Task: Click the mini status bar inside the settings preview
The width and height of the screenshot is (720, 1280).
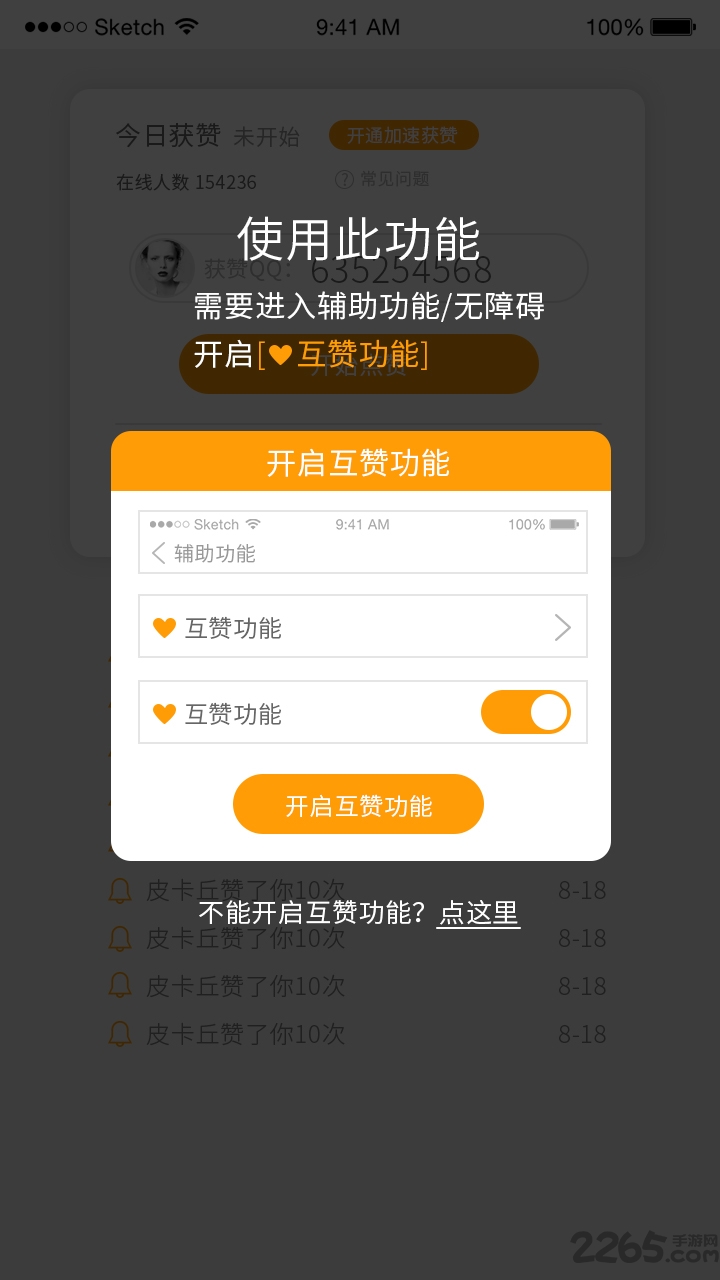Action: pyautogui.click(x=362, y=523)
